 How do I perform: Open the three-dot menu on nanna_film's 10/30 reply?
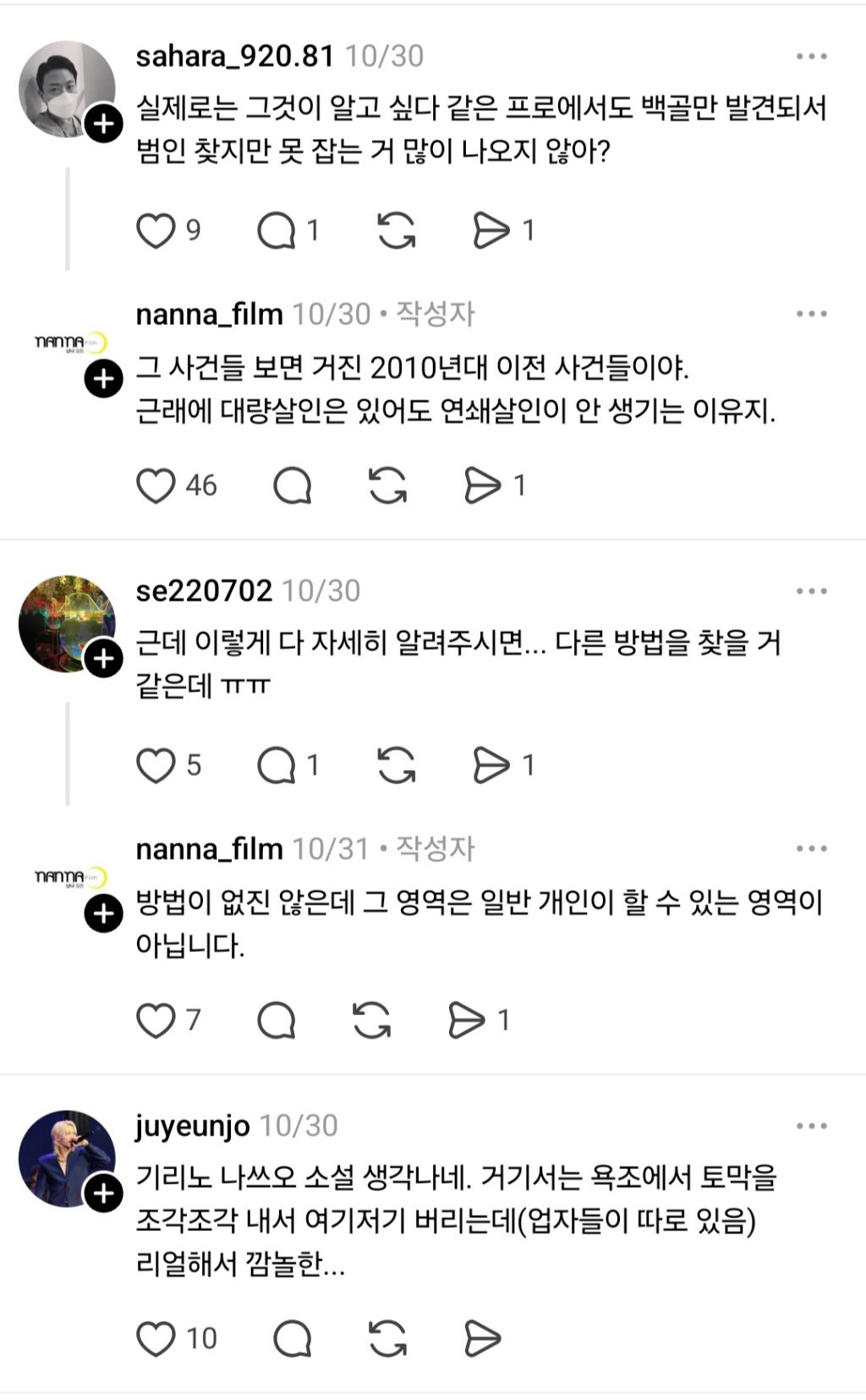[810, 313]
